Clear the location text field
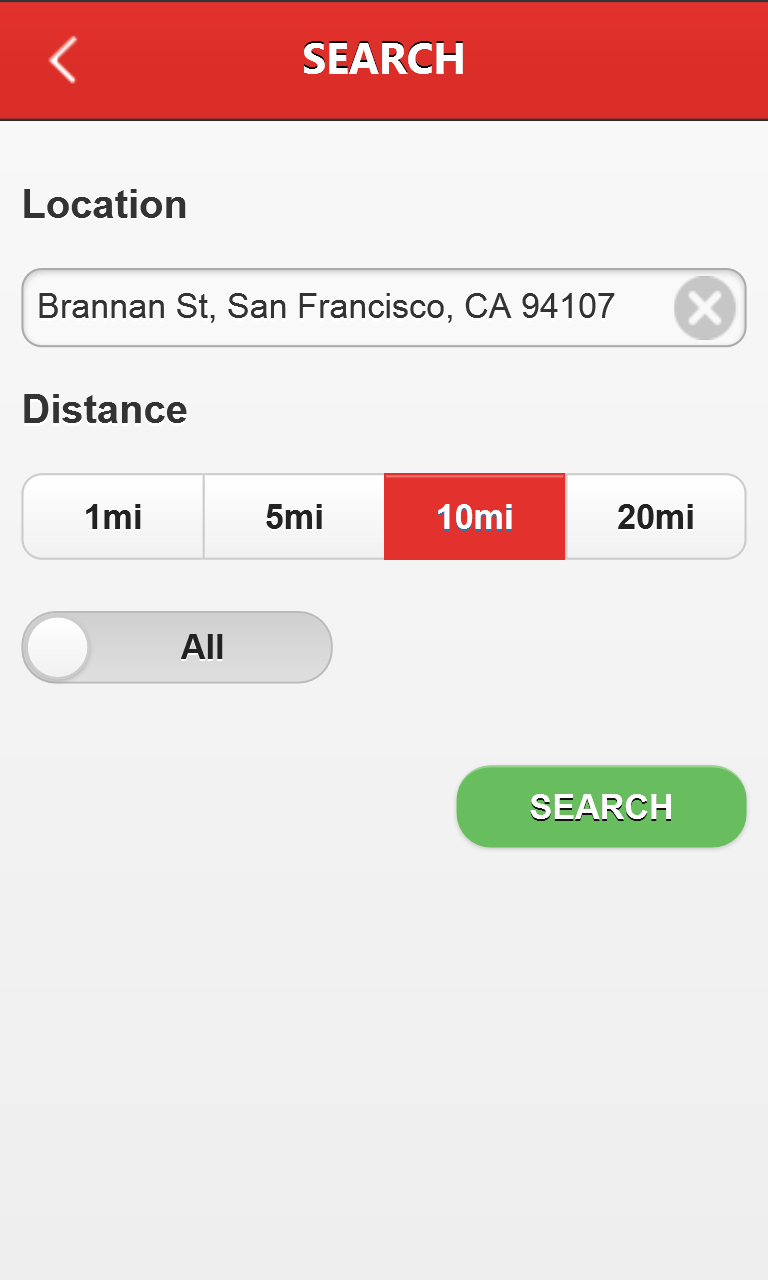This screenshot has height=1280, width=768. [705, 308]
